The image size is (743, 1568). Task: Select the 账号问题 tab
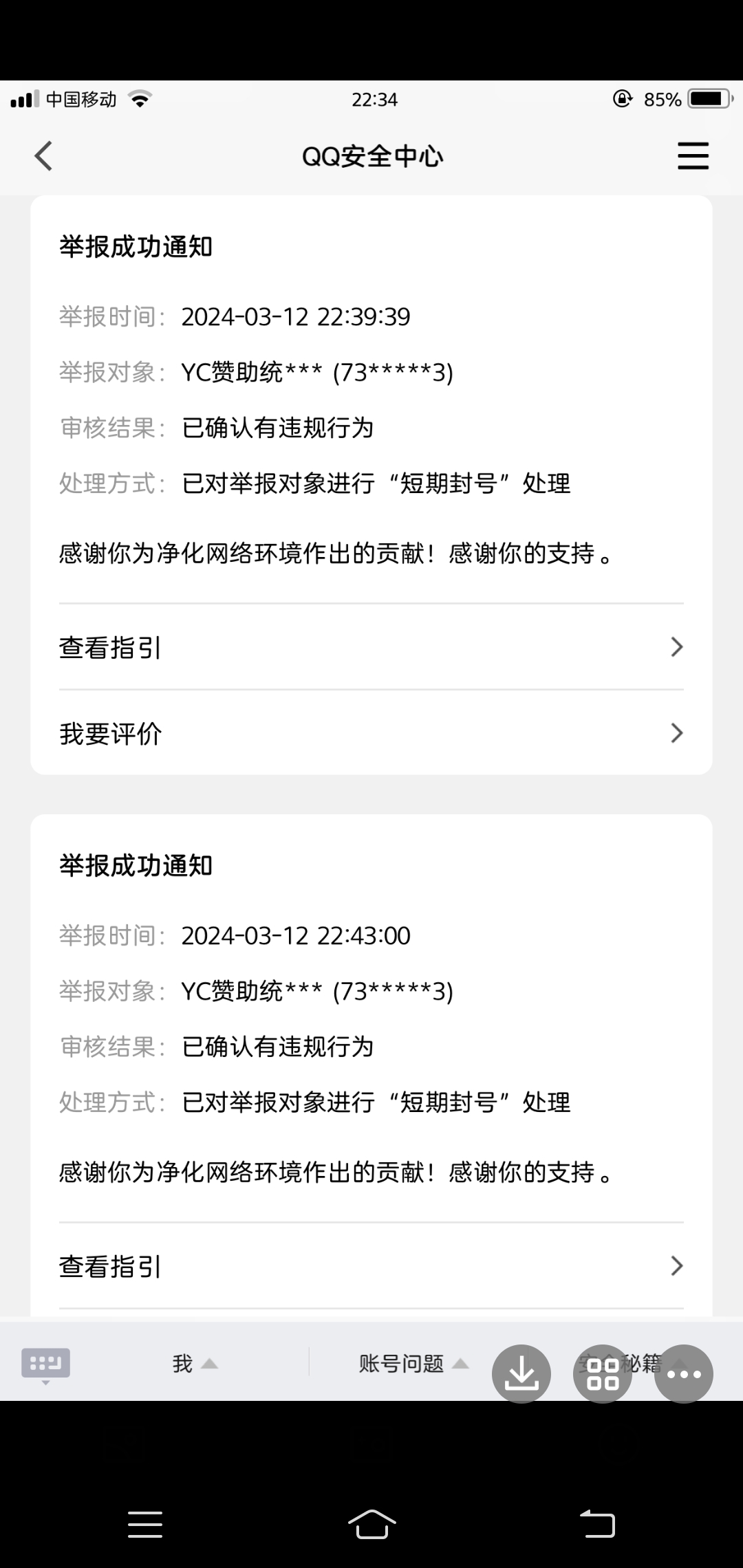(x=401, y=1363)
